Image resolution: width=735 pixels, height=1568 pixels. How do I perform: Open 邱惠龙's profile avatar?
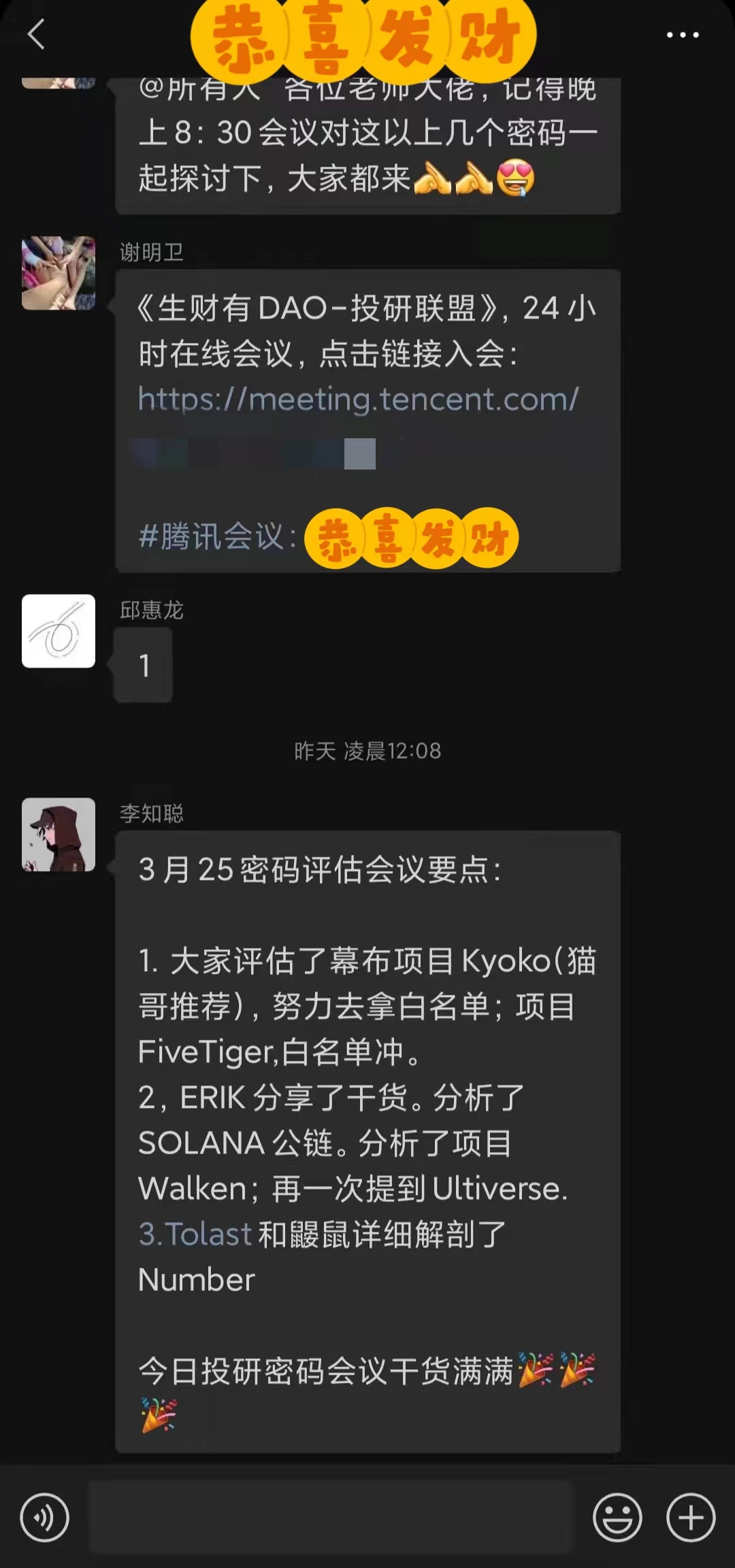coord(59,631)
